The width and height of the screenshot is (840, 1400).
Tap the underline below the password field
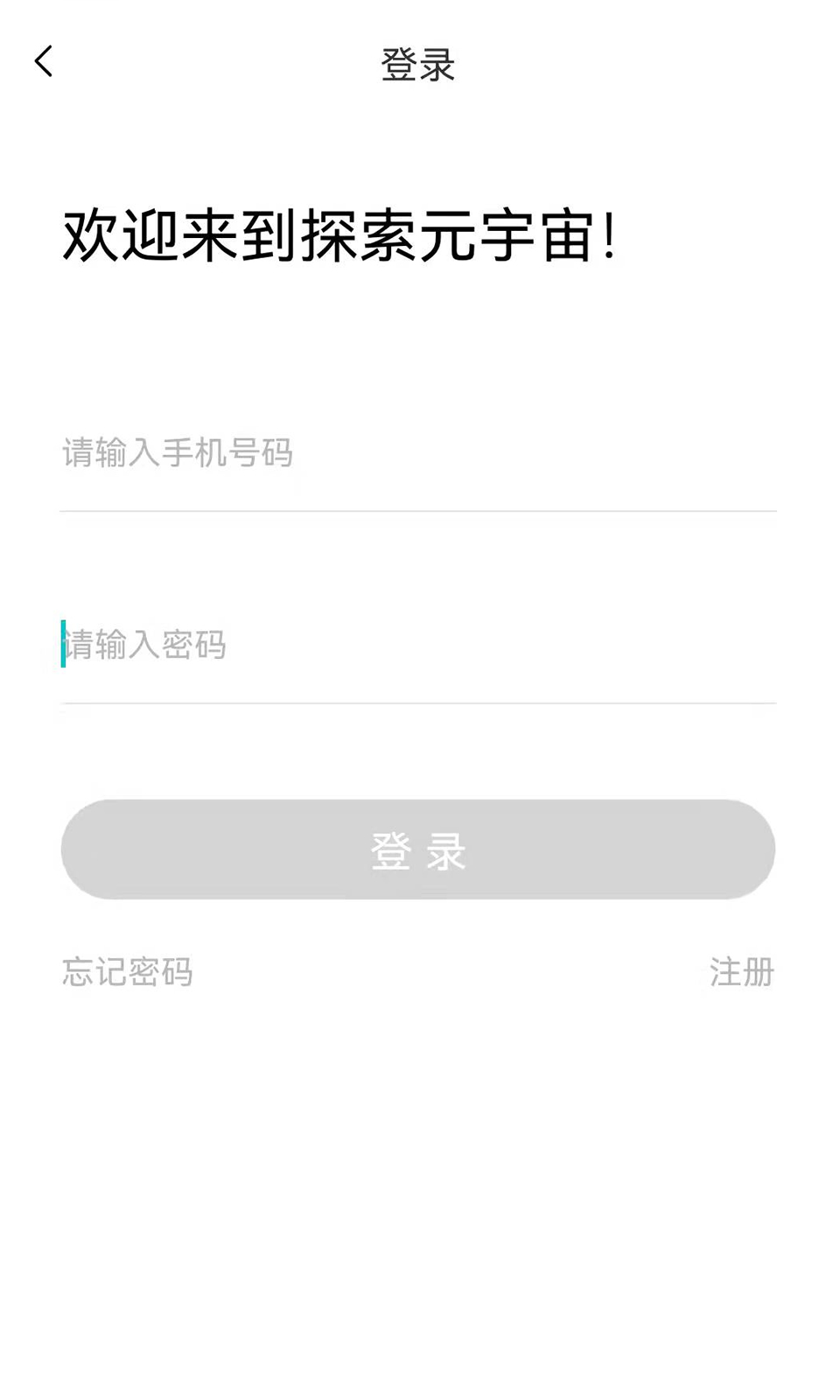tap(418, 703)
